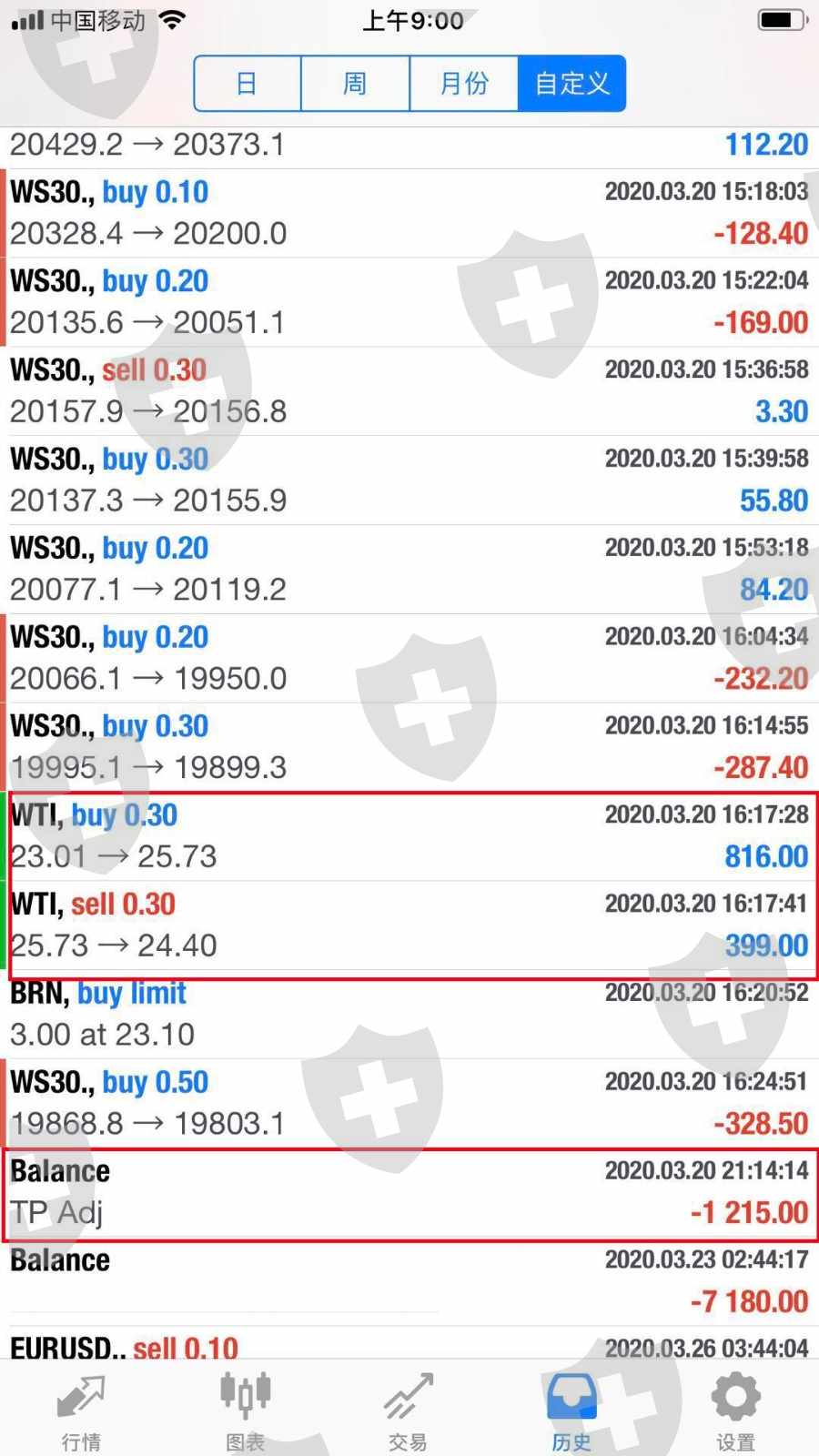The height and width of the screenshot is (1456, 819).
Task: Switch to the 日 (day) period
Action: [248, 84]
